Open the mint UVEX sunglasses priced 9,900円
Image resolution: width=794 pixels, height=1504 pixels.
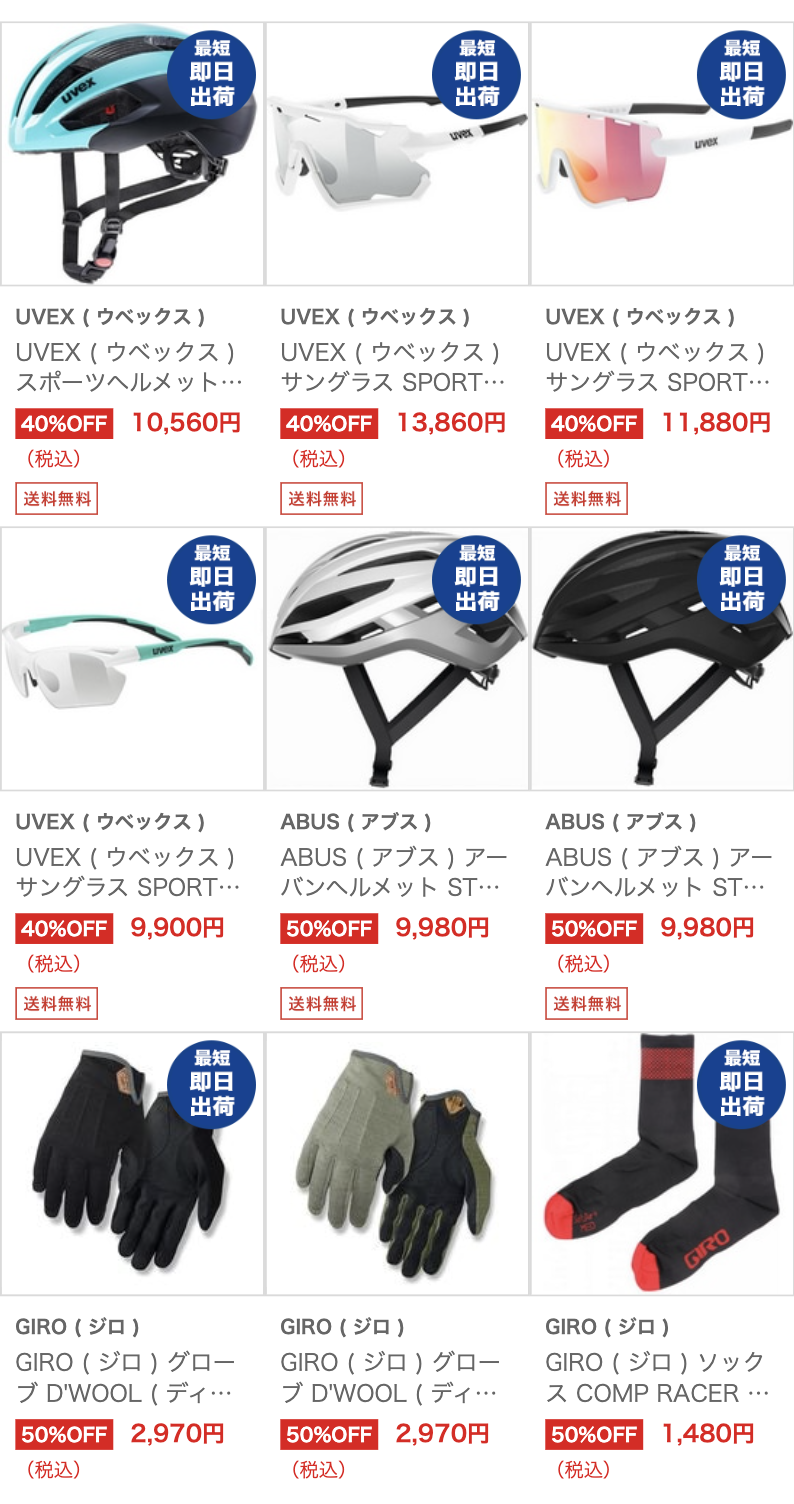coord(132,660)
